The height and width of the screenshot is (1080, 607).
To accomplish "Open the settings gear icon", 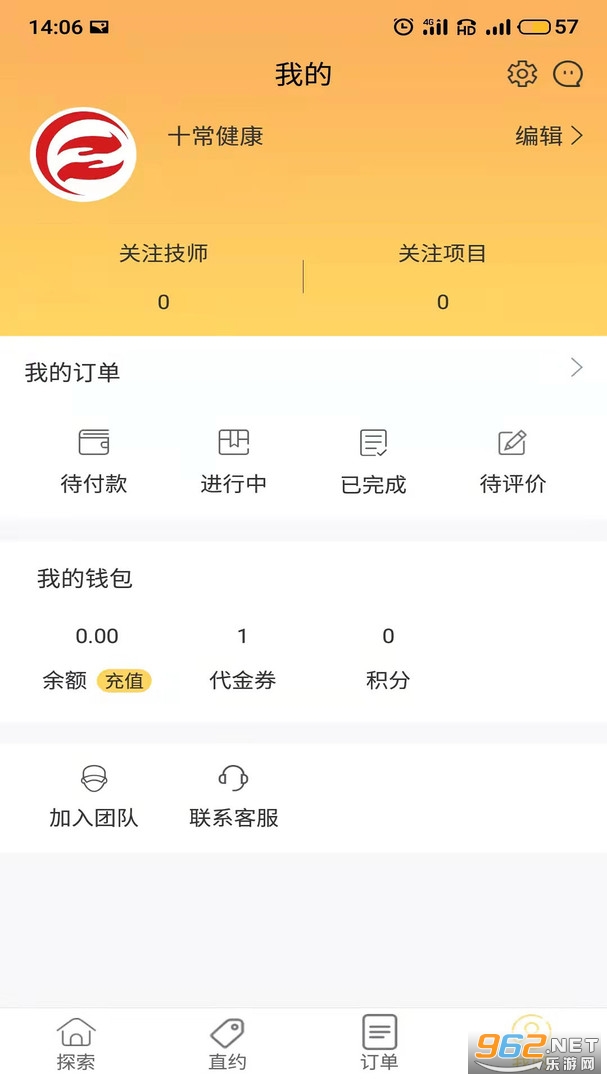I will click(x=522, y=74).
